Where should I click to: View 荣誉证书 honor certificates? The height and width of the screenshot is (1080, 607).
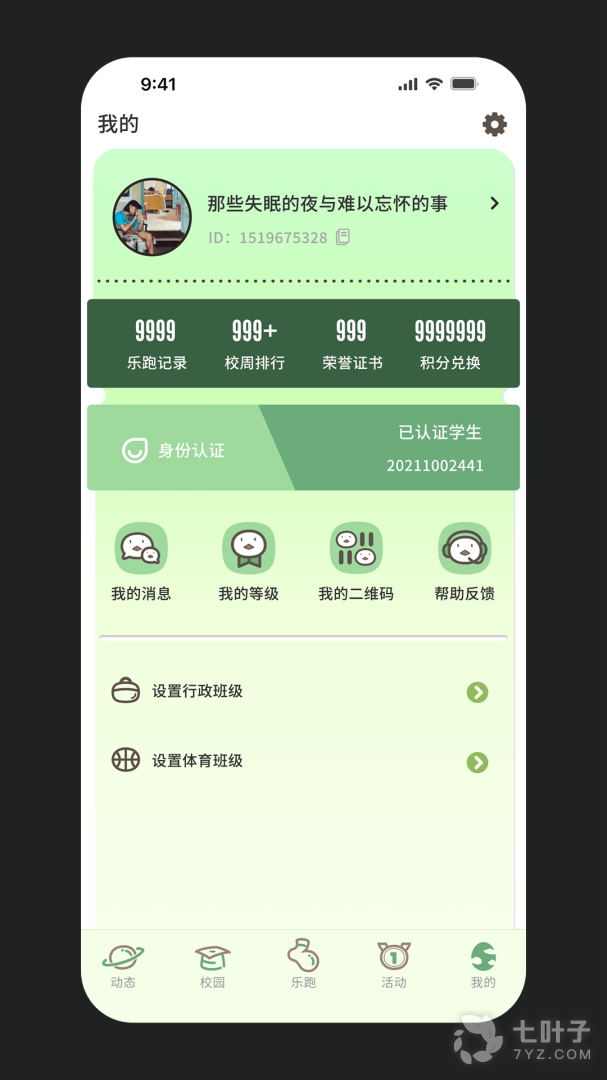[352, 343]
